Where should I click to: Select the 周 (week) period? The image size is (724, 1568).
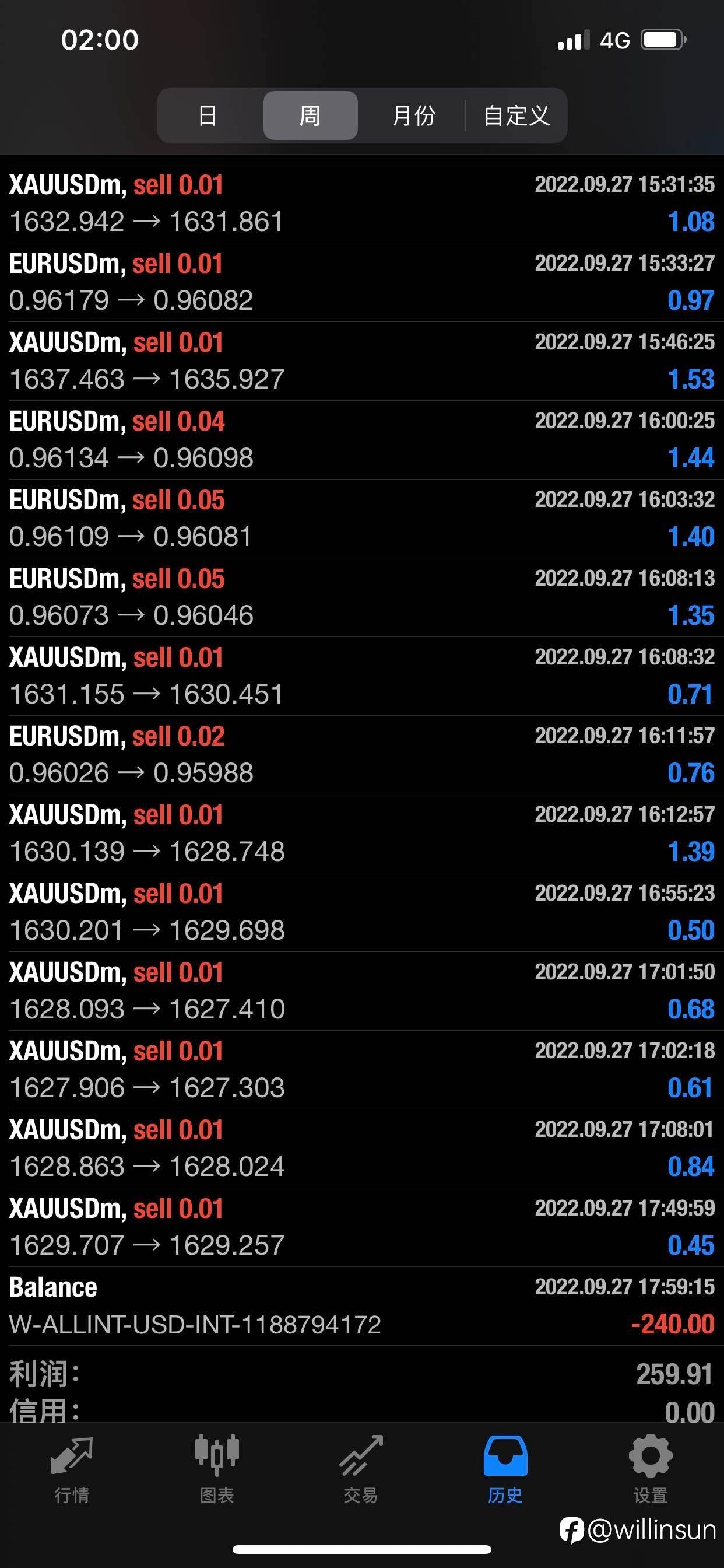tap(310, 116)
